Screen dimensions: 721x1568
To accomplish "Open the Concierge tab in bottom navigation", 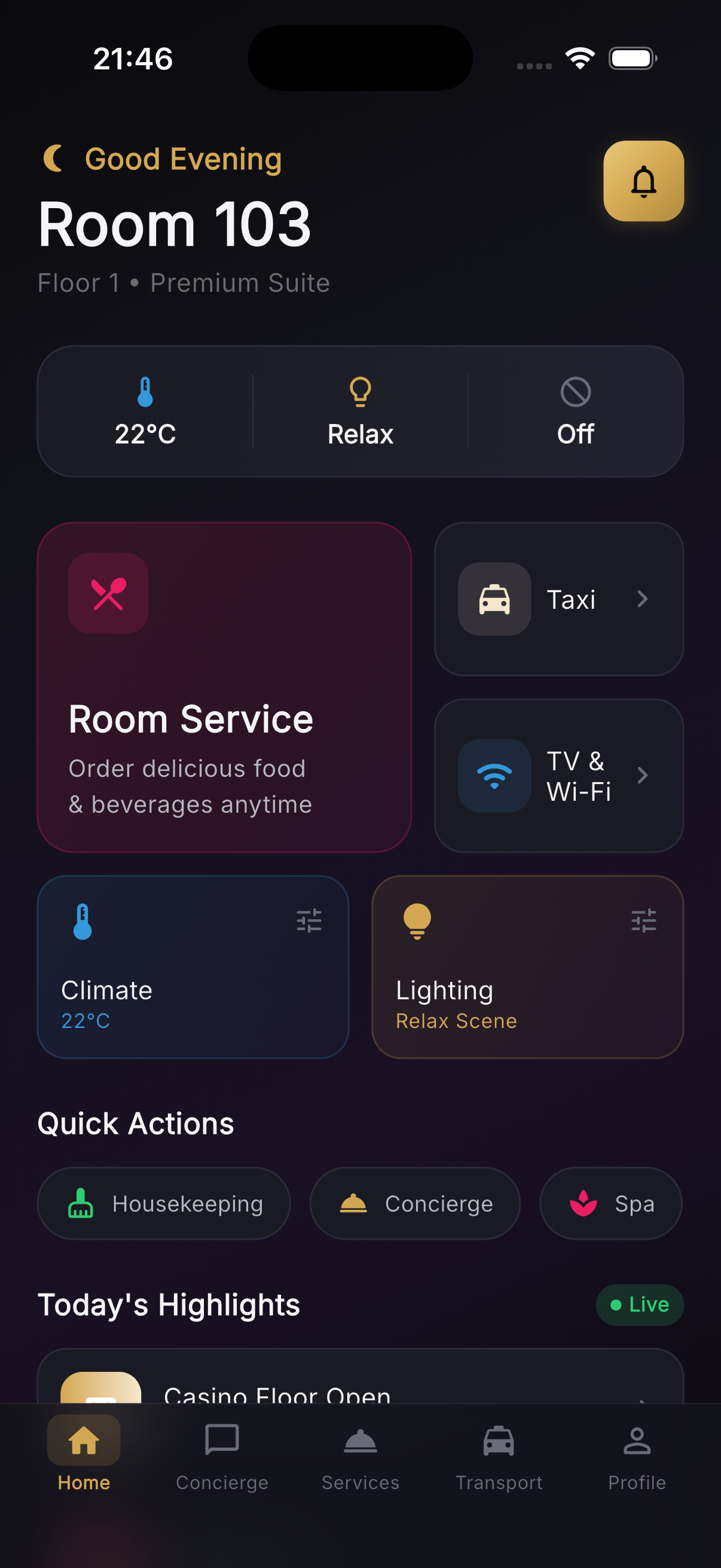I will click(221, 1461).
